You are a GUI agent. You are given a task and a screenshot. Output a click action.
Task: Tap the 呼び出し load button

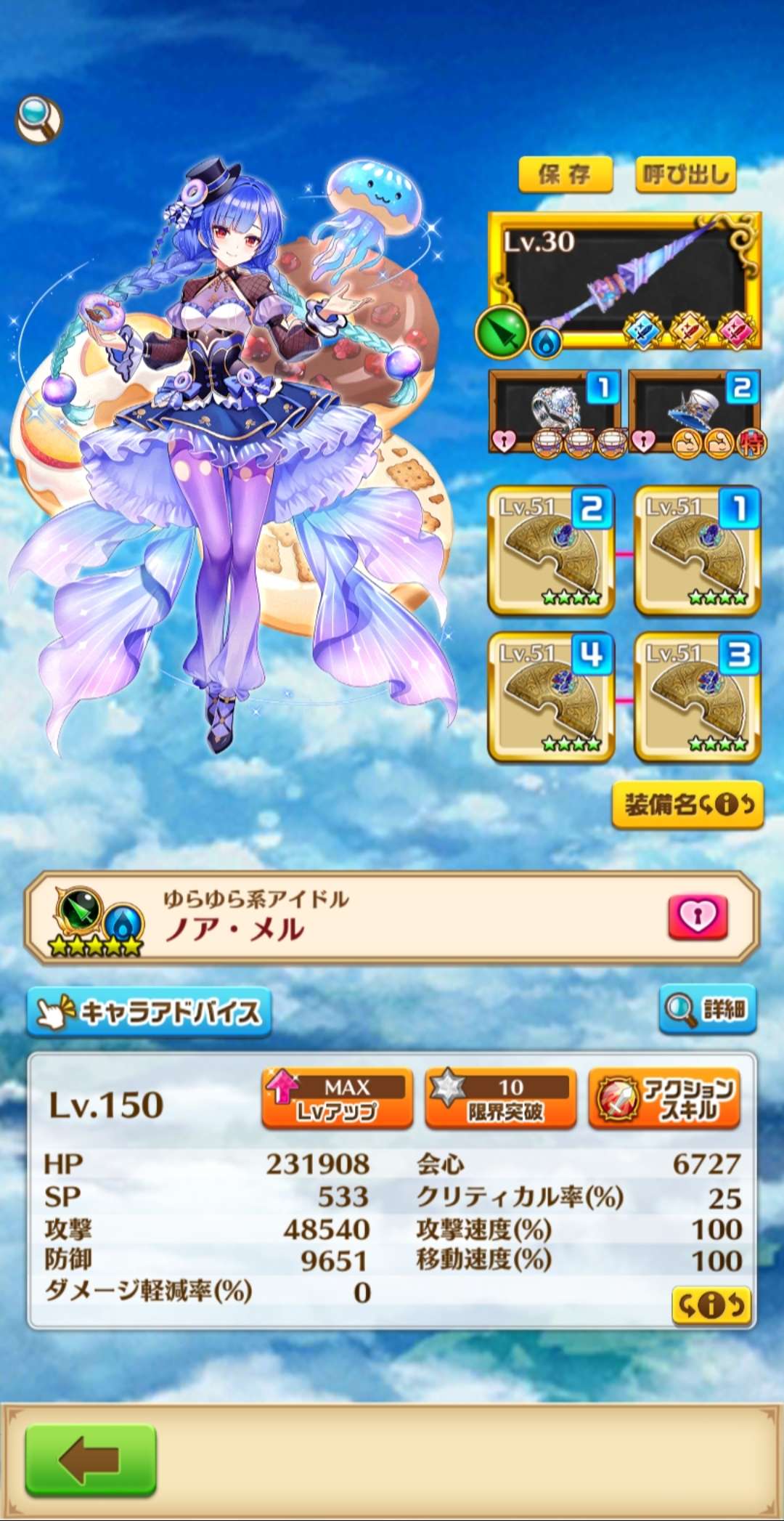click(x=685, y=174)
